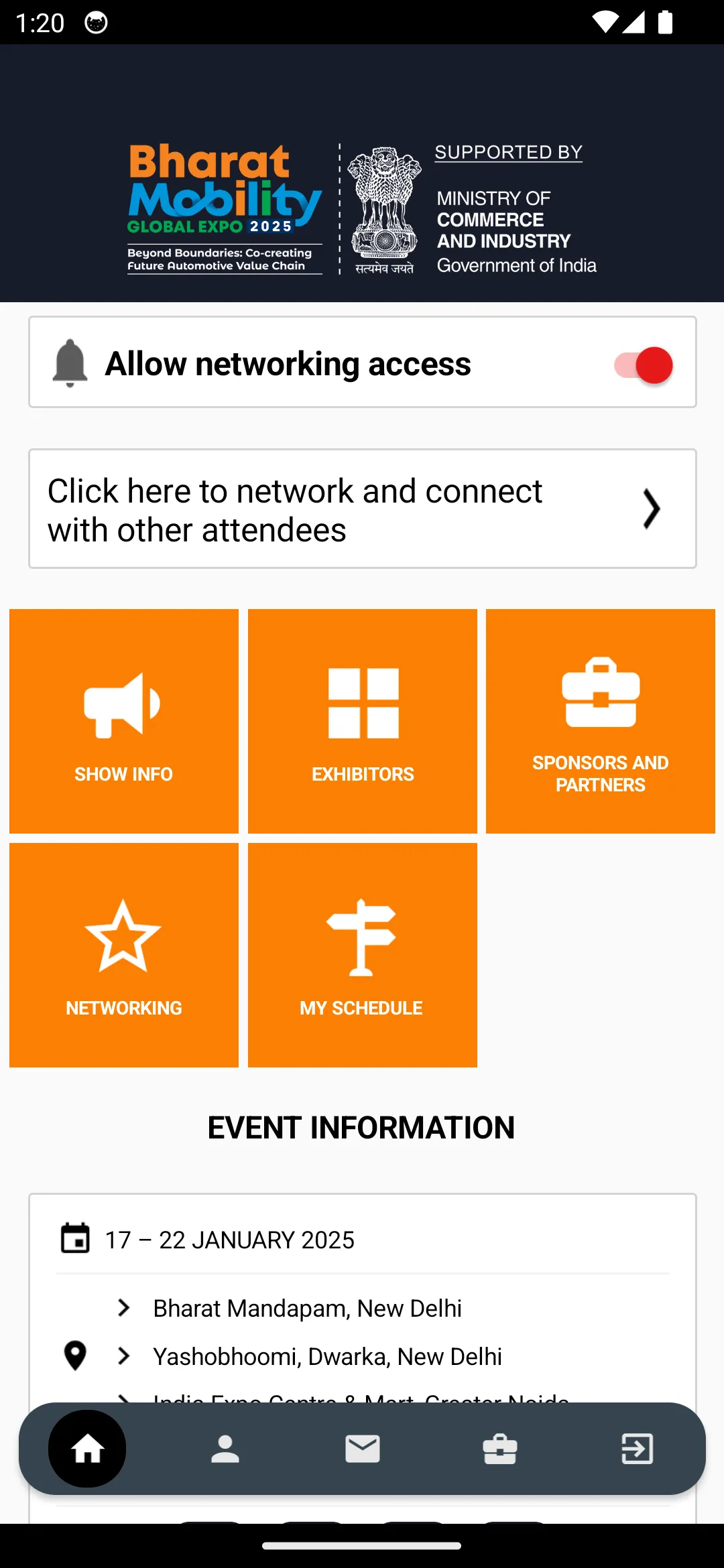Open the network and connect with attendees card
724x1568 pixels.
coord(362,509)
